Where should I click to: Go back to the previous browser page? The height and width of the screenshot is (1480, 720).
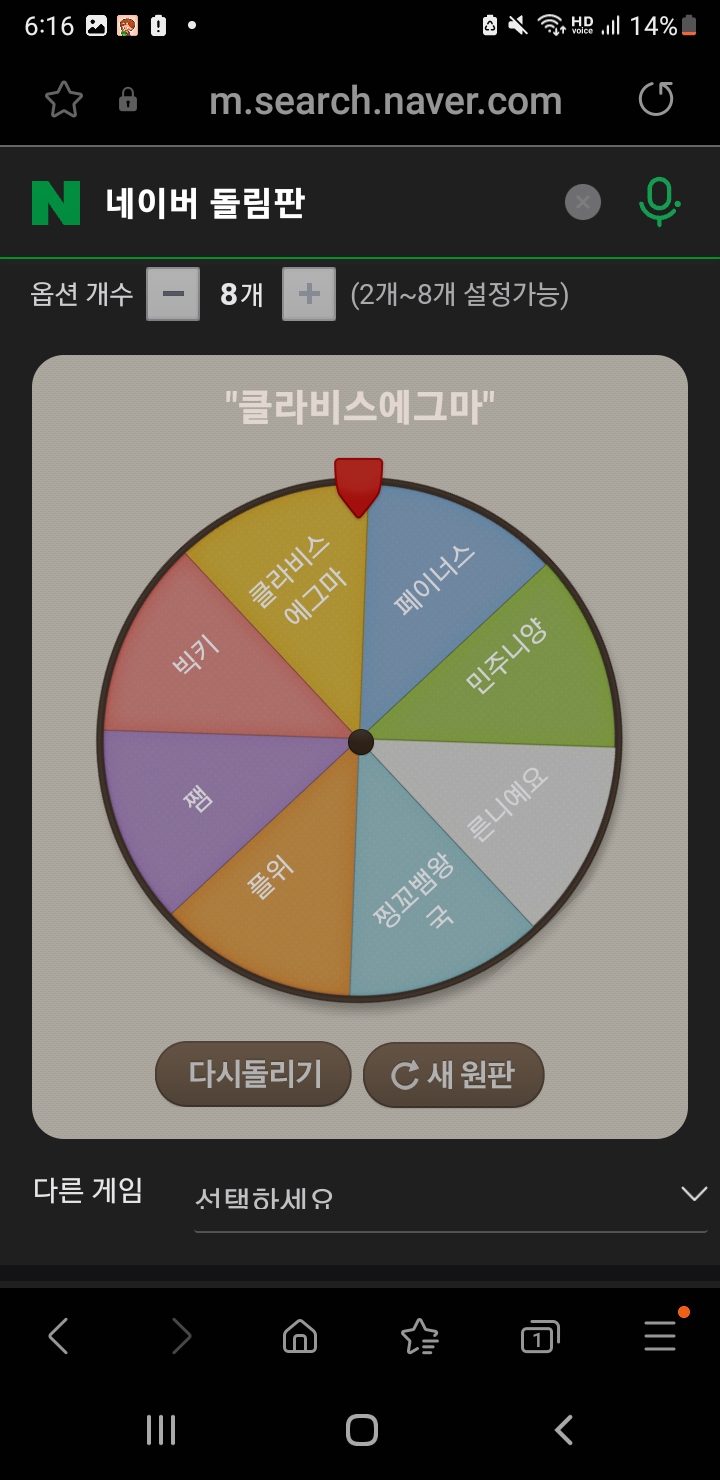(59, 1336)
